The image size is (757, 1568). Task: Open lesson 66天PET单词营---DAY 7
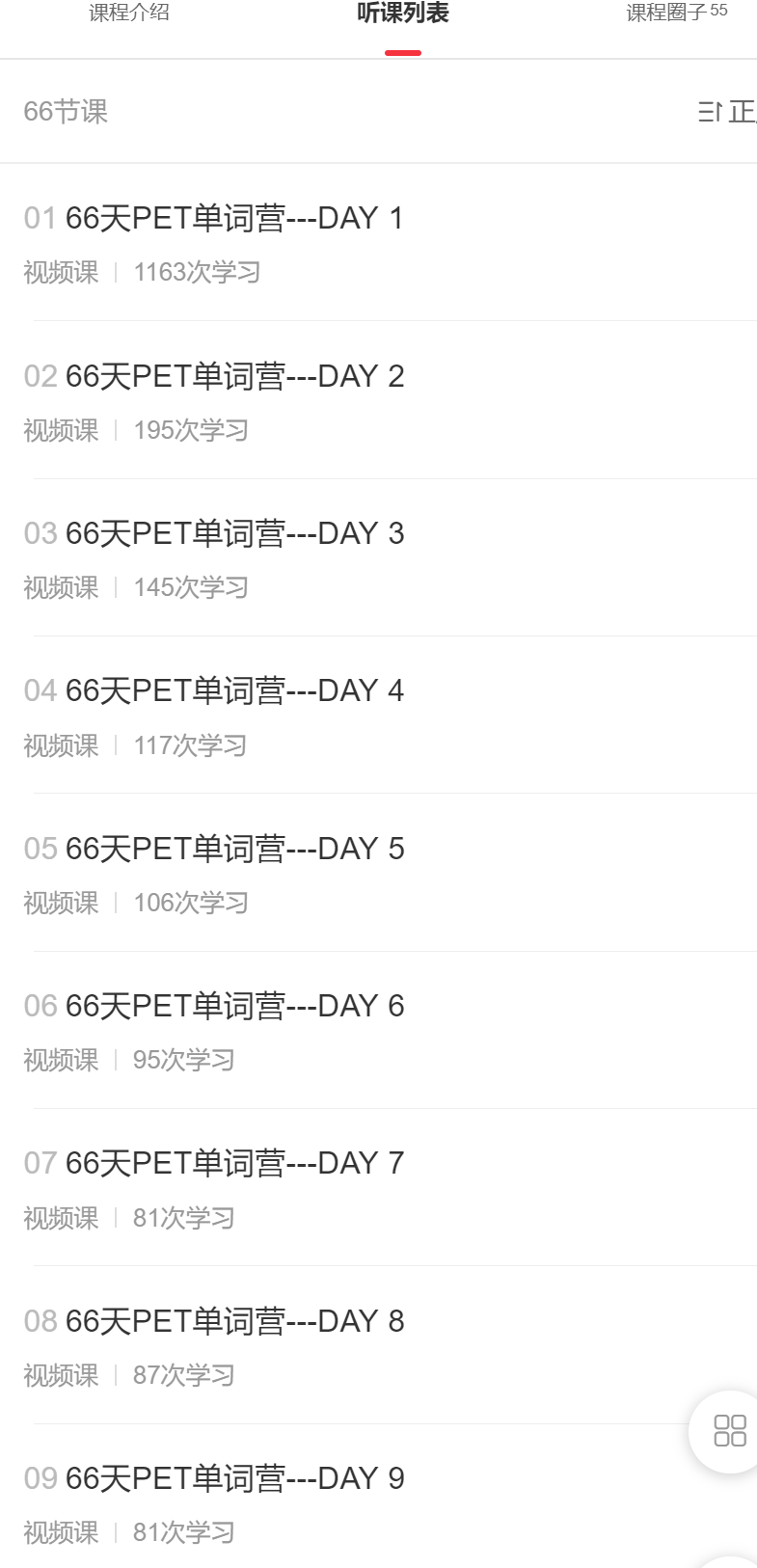coord(234,1163)
